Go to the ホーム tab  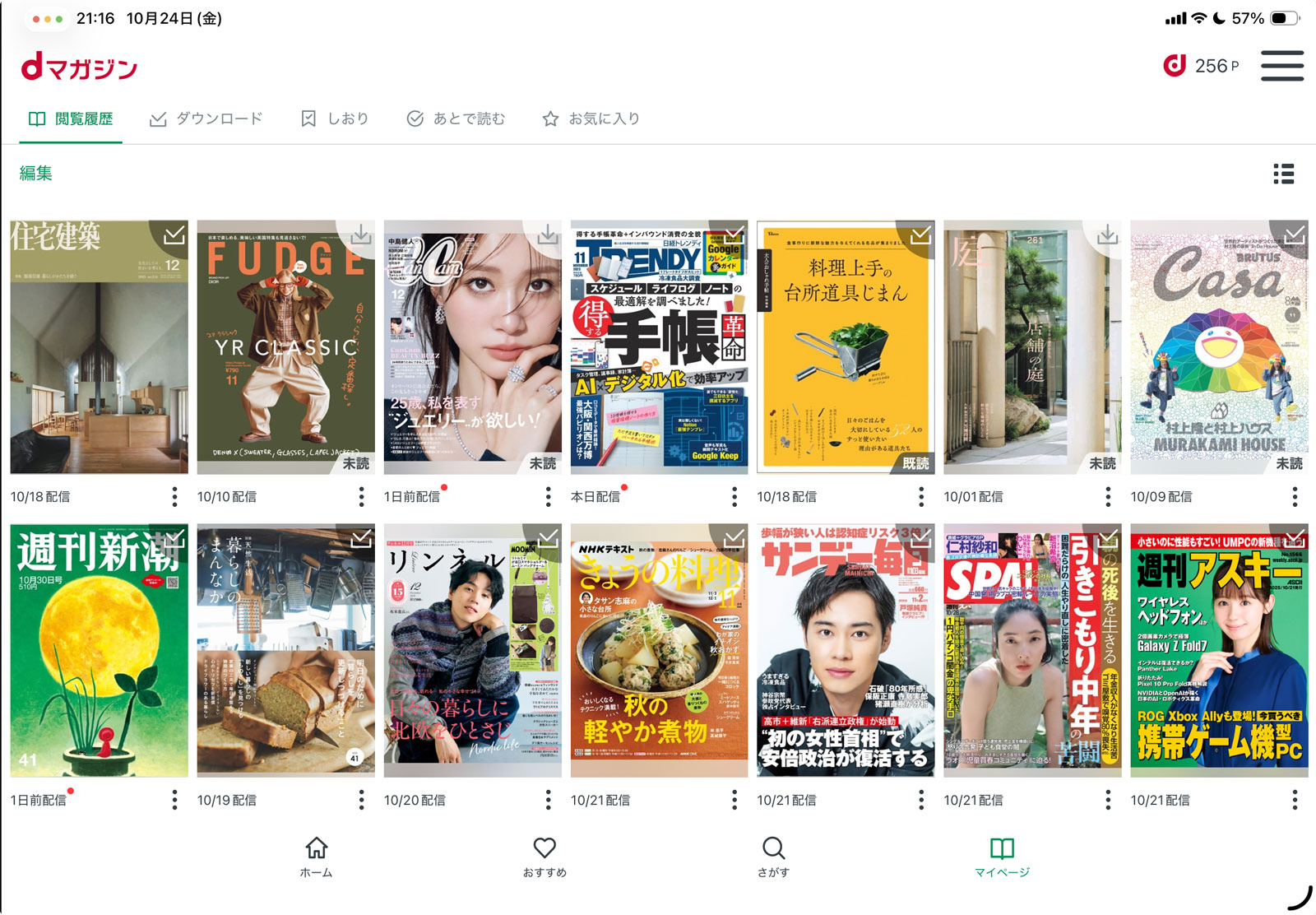point(317,857)
